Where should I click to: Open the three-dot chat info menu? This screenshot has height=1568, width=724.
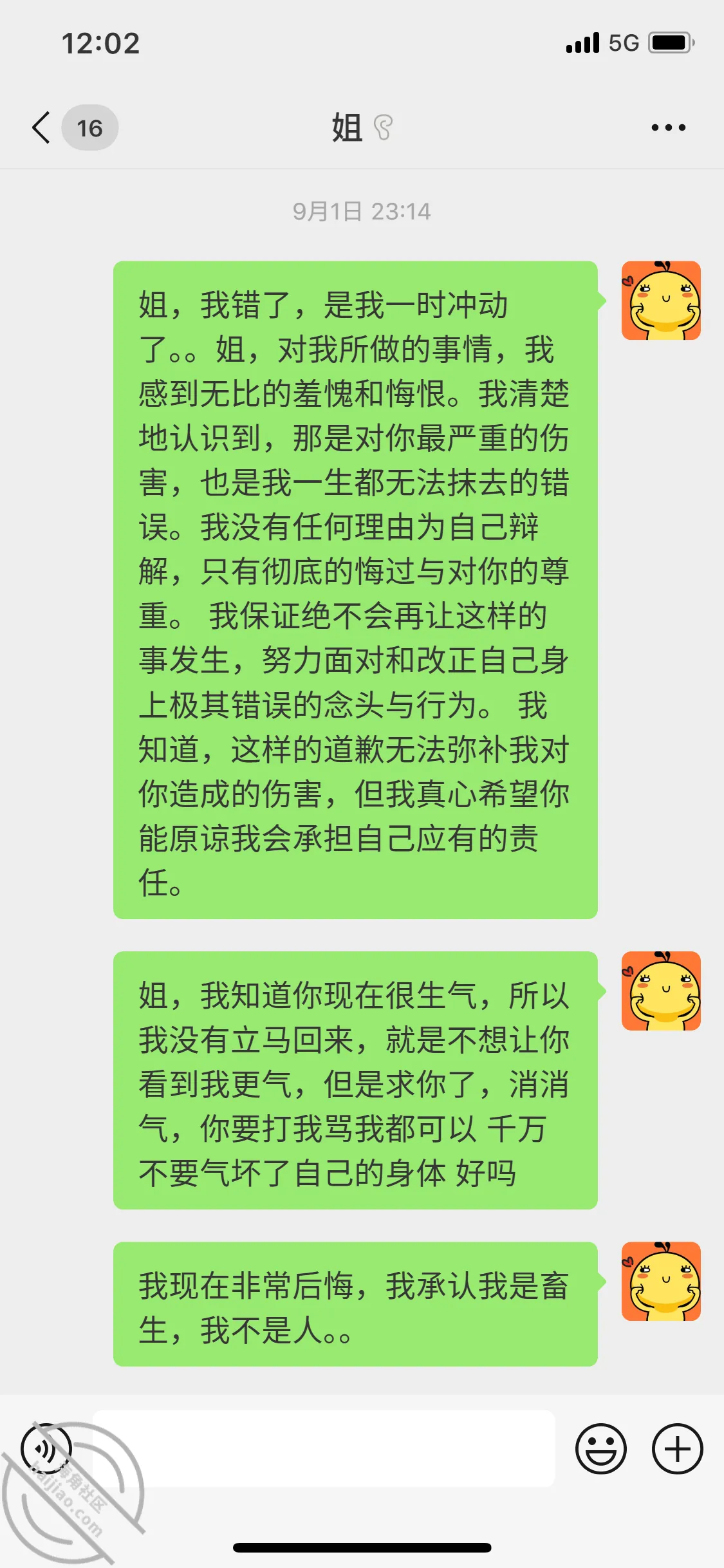(668, 127)
